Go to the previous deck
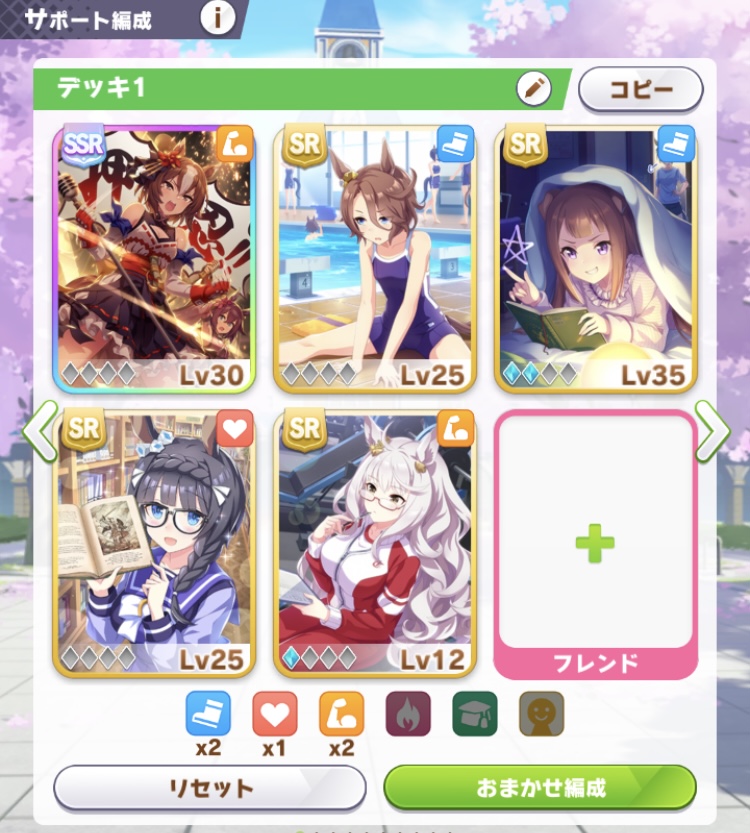This screenshot has height=833, width=750. click(x=39, y=432)
